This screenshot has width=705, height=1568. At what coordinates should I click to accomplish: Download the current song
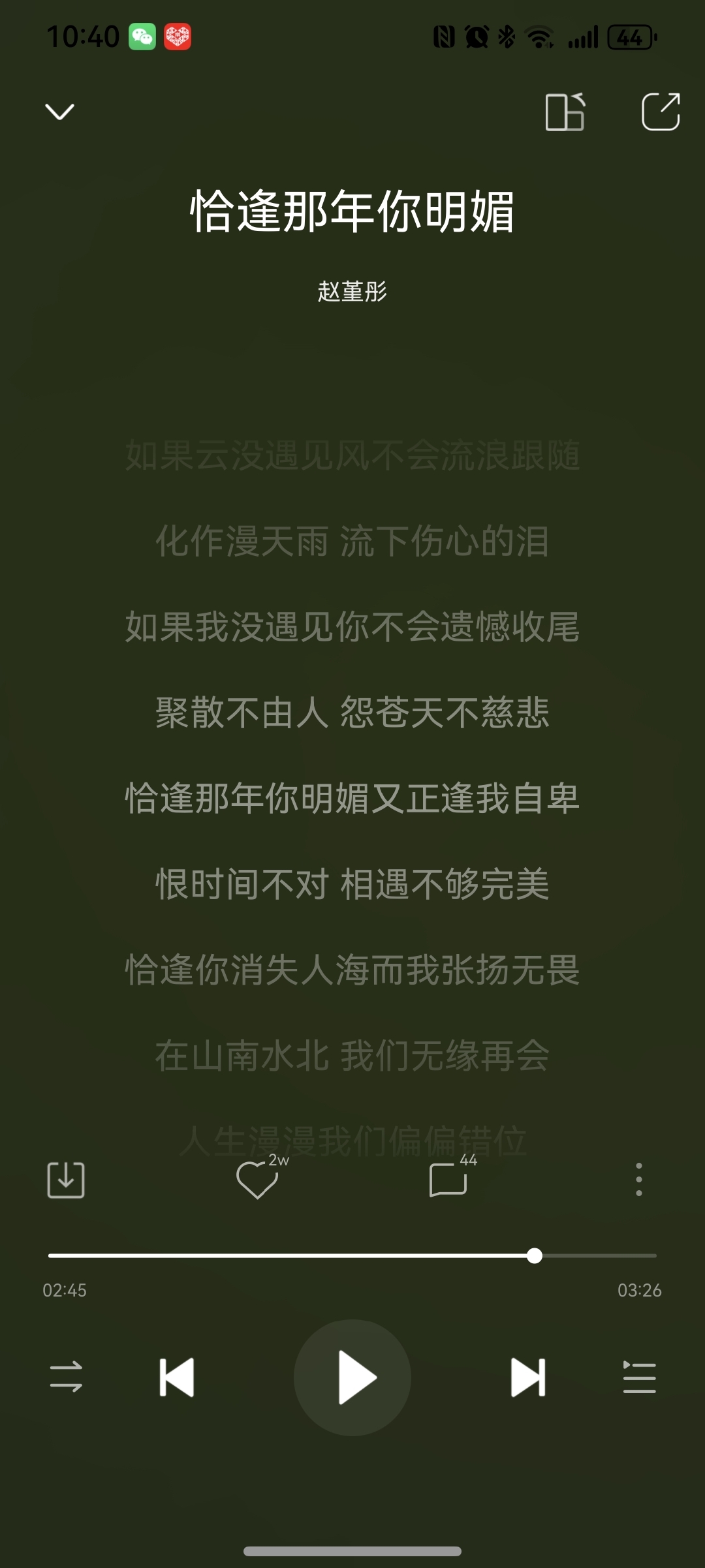click(66, 1180)
